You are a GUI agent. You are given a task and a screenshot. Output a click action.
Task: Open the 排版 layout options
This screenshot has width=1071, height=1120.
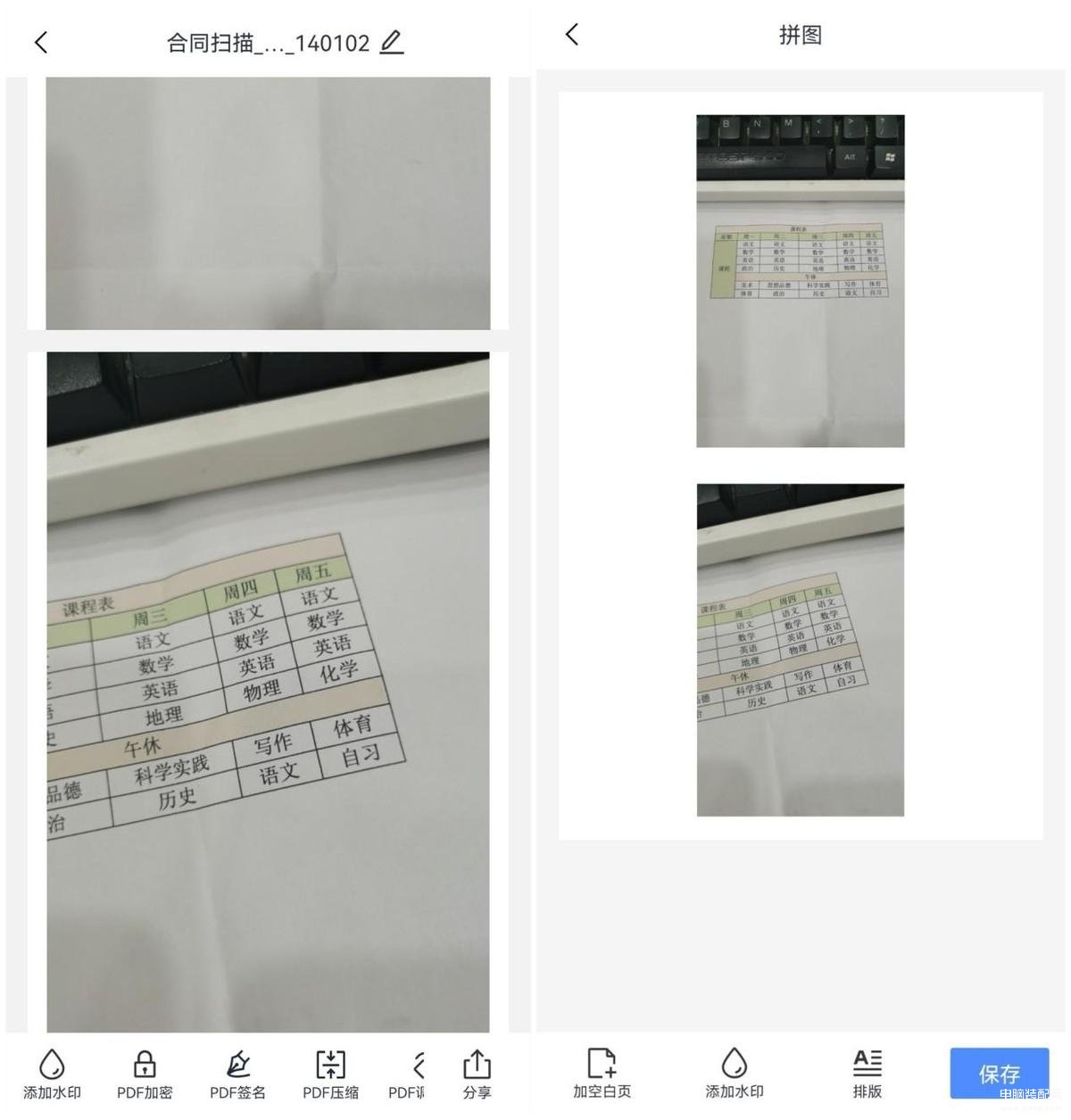pyautogui.click(x=867, y=1072)
